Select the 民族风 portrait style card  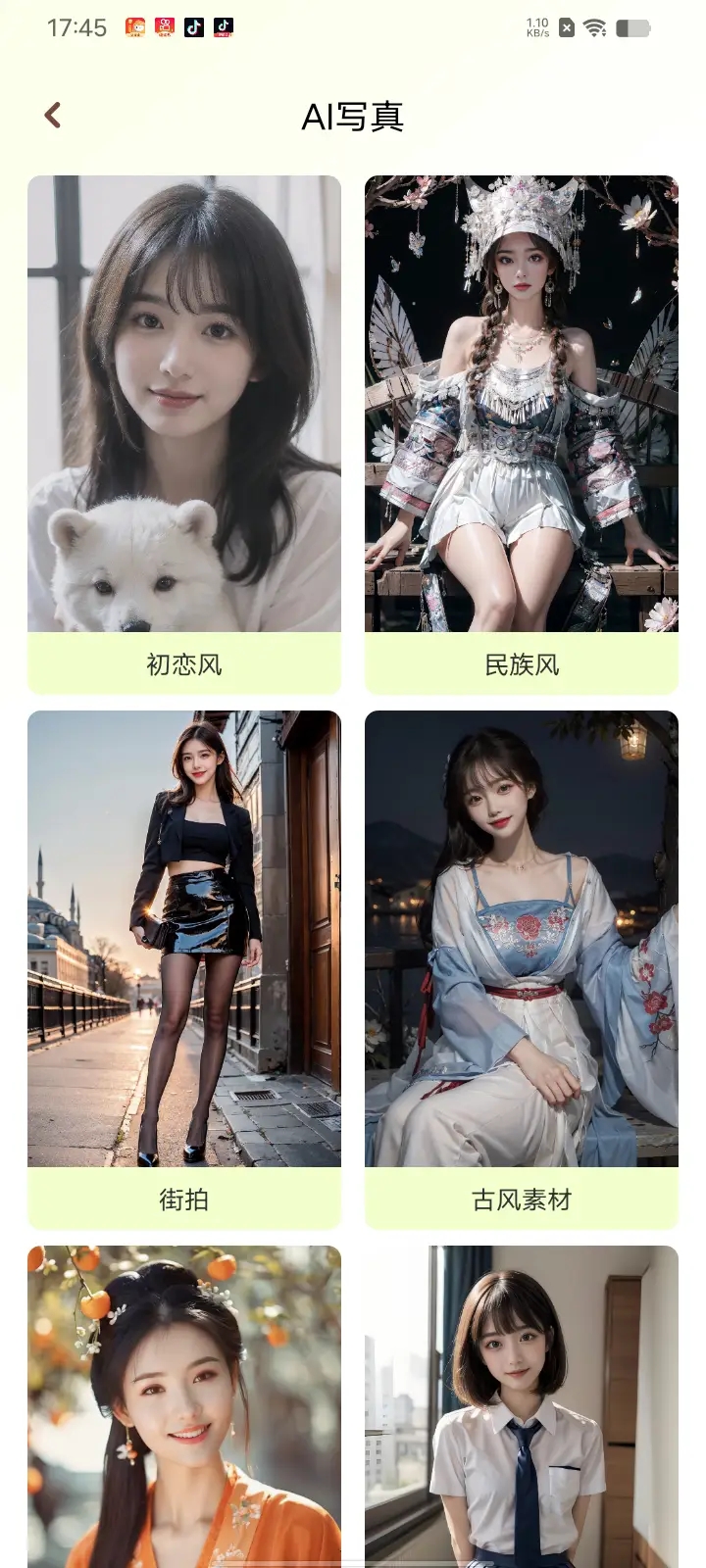(522, 434)
